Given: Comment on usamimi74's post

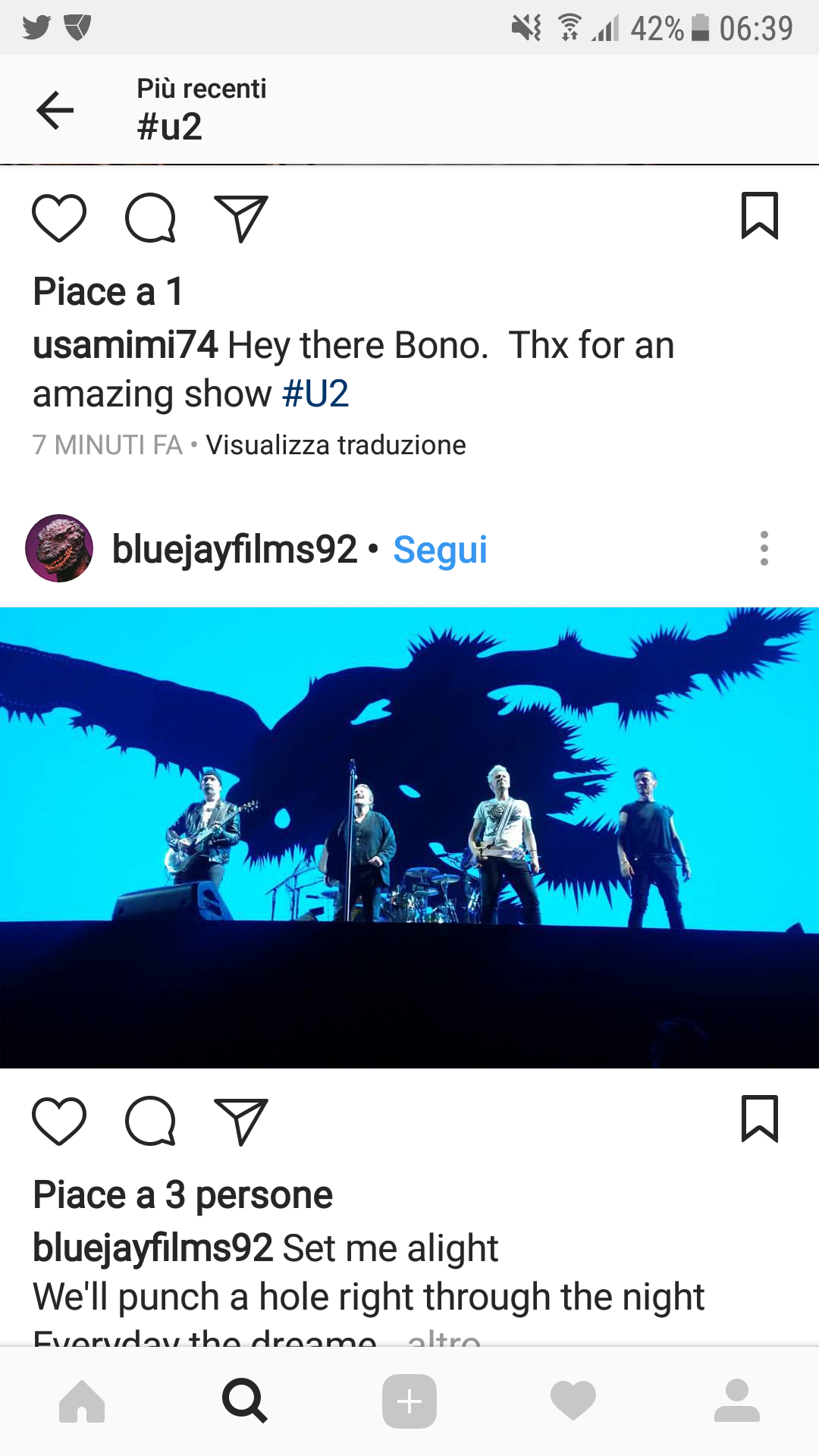Looking at the screenshot, I should tap(150, 218).
